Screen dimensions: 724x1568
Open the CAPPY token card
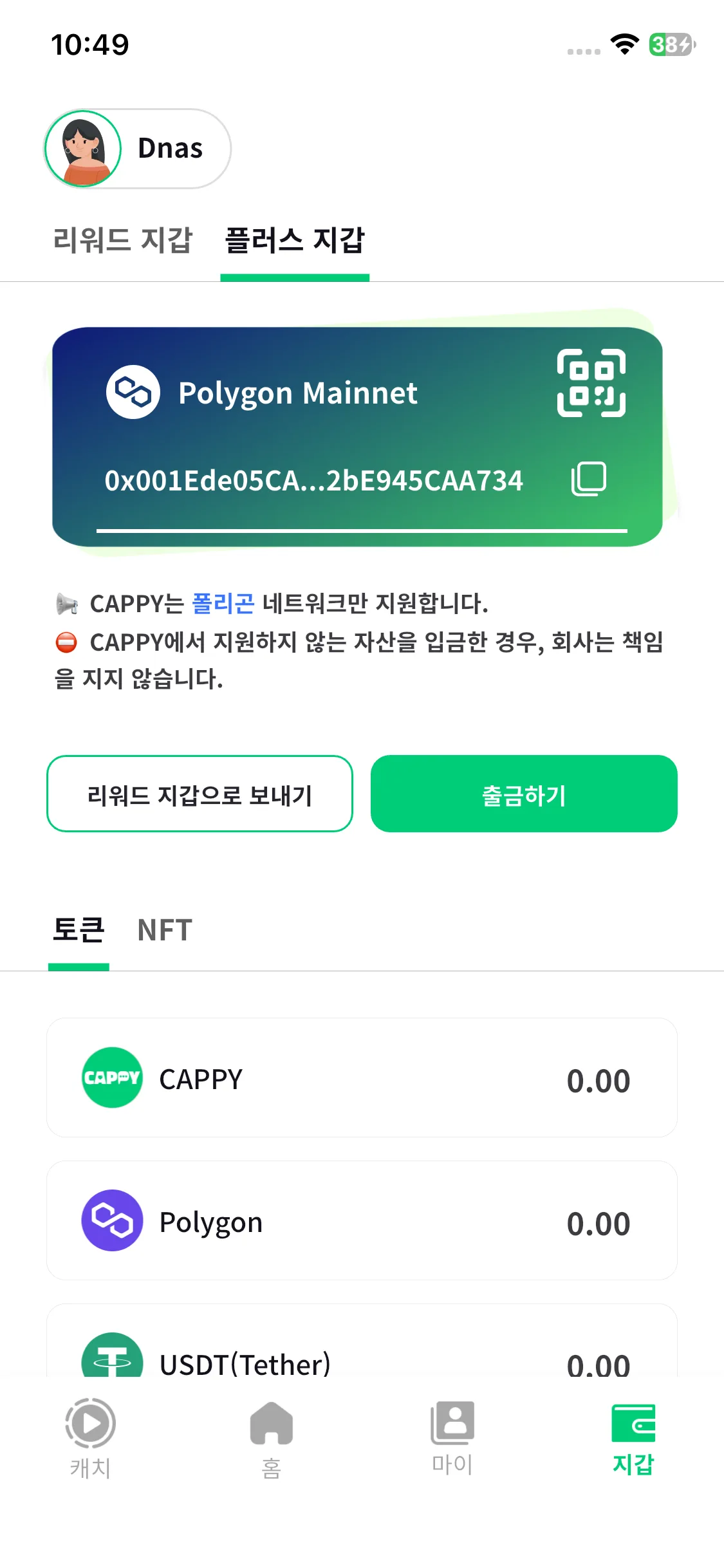362,1078
